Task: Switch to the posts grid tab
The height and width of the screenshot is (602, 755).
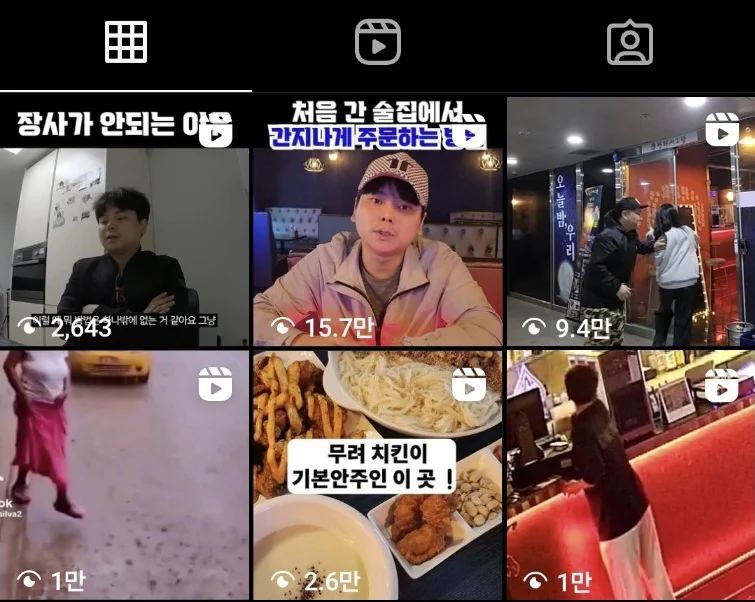Action: [x=126, y=42]
